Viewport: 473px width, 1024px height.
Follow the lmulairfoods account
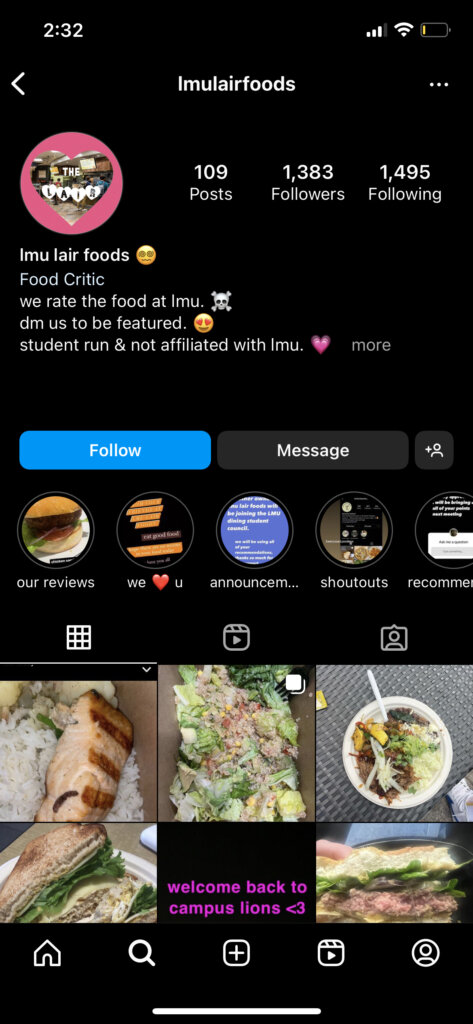(115, 450)
